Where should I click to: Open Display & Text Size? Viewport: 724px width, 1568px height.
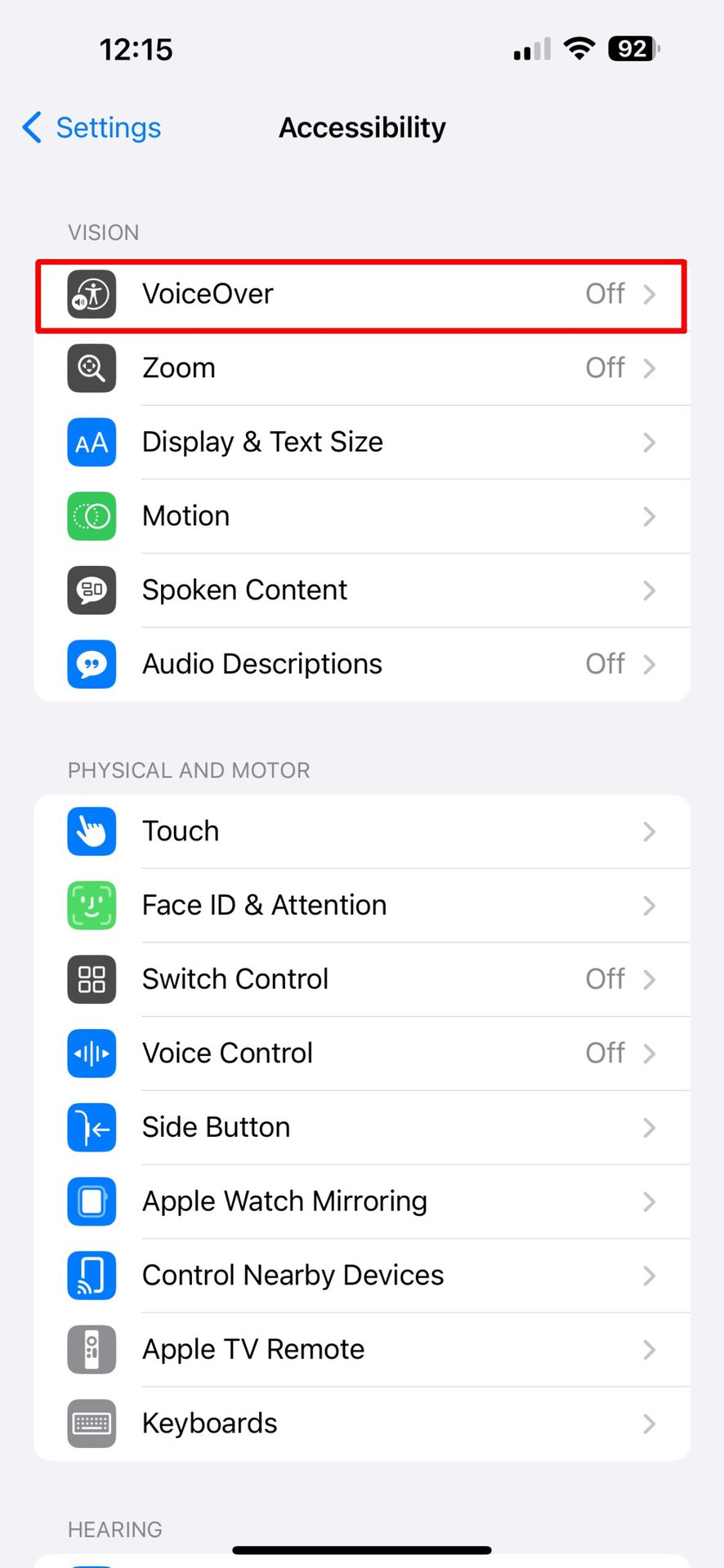pos(361,442)
